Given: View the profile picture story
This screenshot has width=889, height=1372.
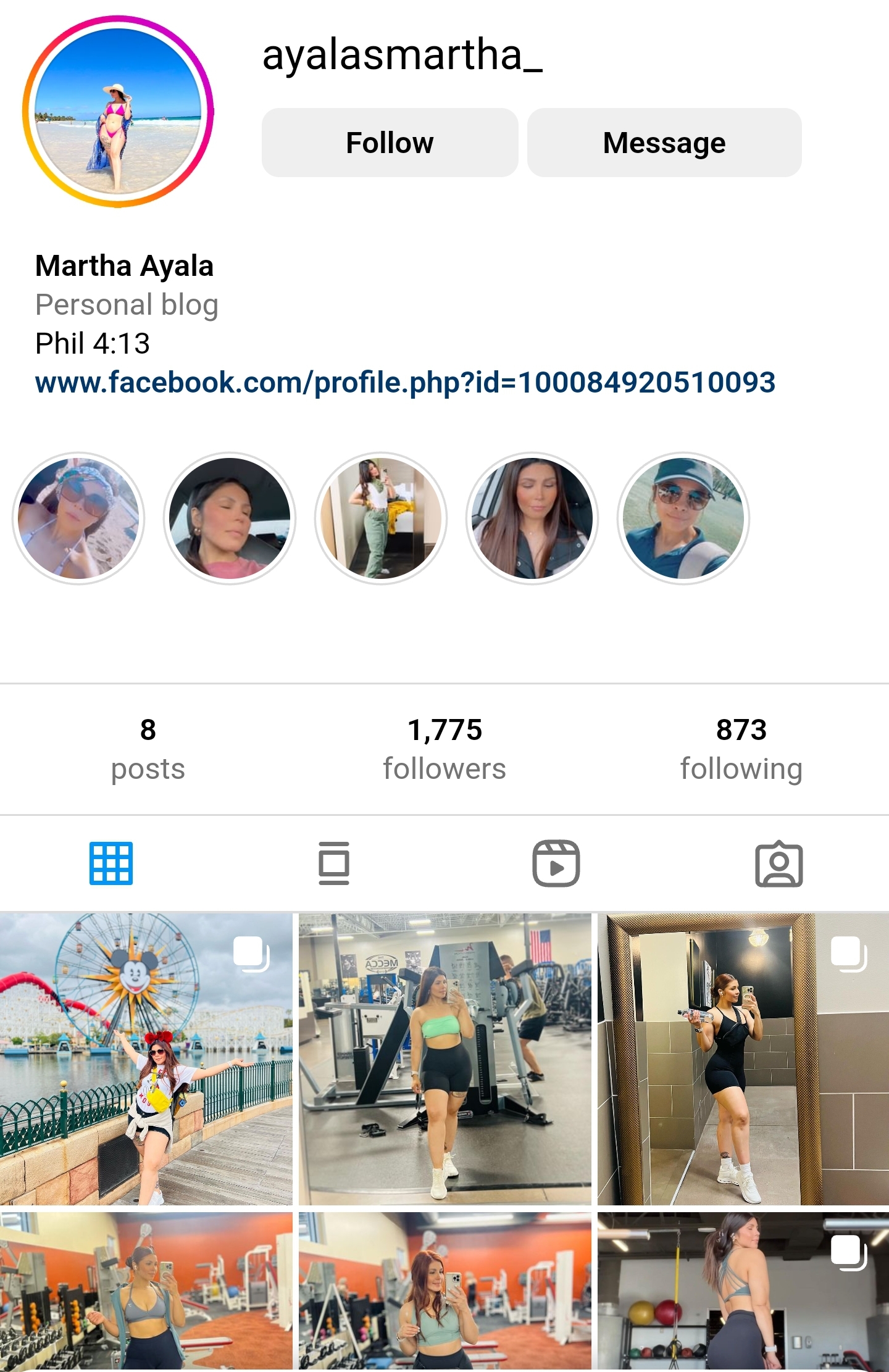Looking at the screenshot, I should 118,112.
